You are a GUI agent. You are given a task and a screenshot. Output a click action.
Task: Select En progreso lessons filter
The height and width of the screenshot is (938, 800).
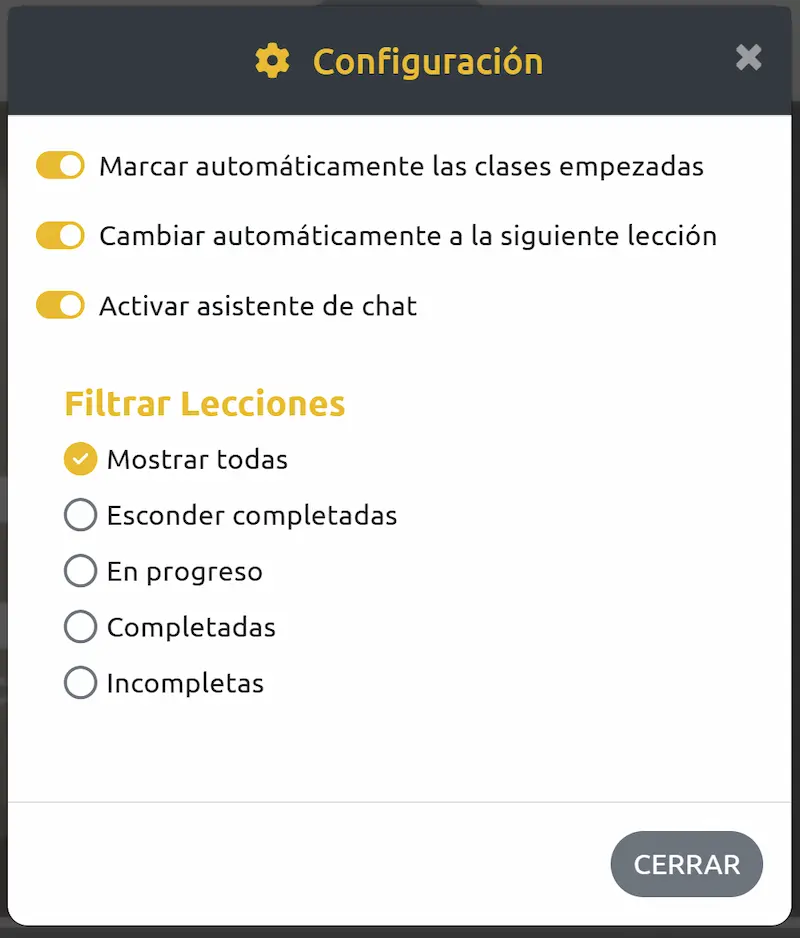tap(80, 571)
